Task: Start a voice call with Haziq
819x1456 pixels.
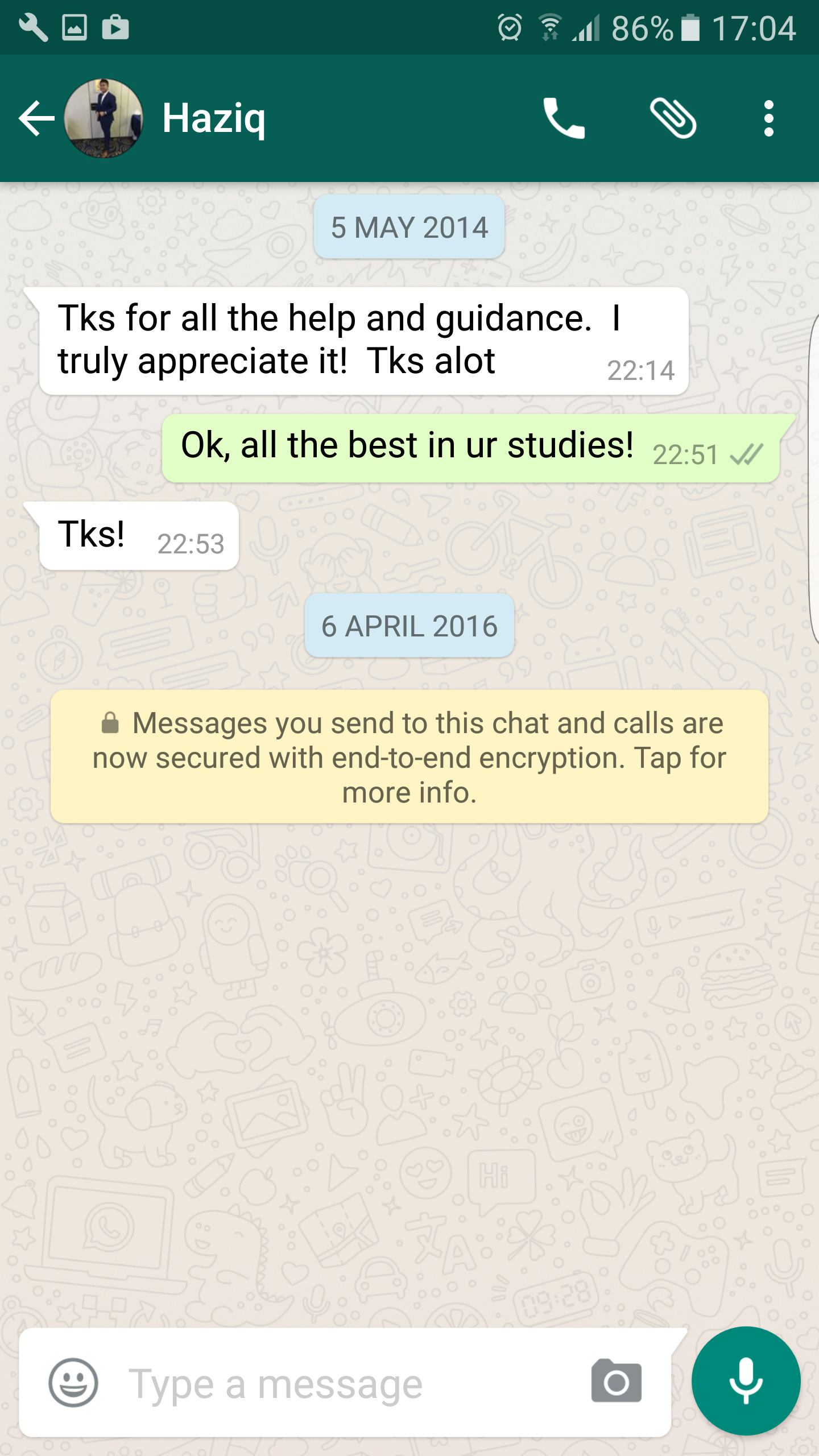Action: (563, 118)
